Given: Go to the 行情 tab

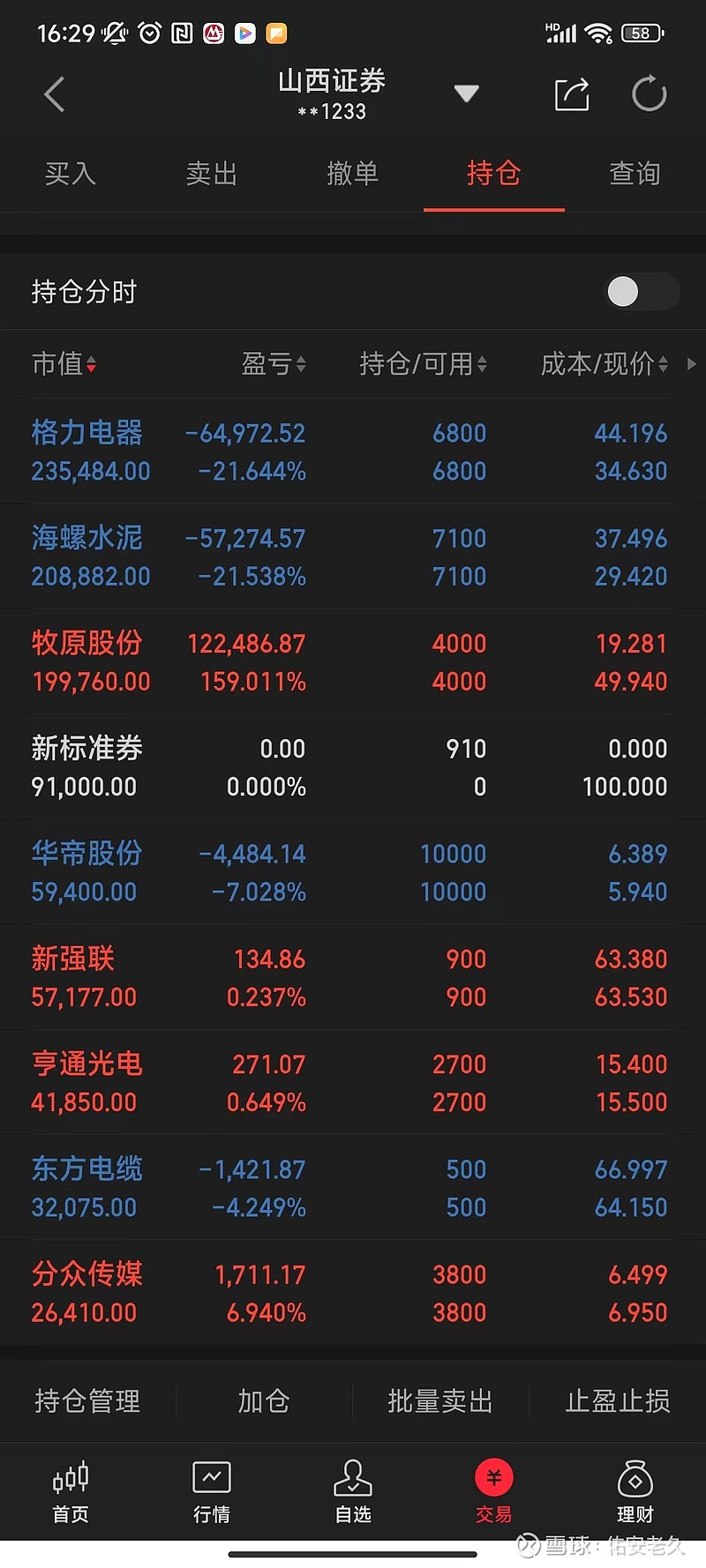Looking at the screenshot, I should pos(212,1492).
